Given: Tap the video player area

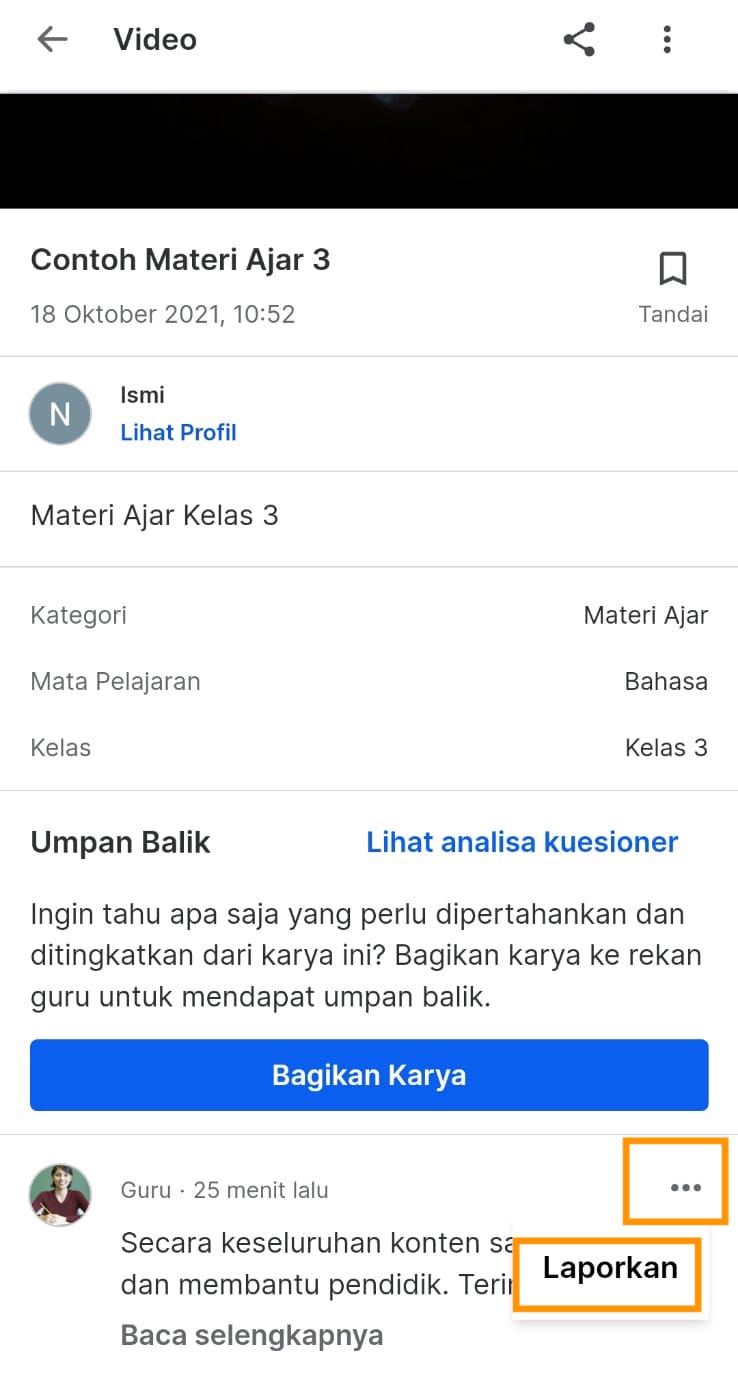Looking at the screenshot, I should pos(369,150).
